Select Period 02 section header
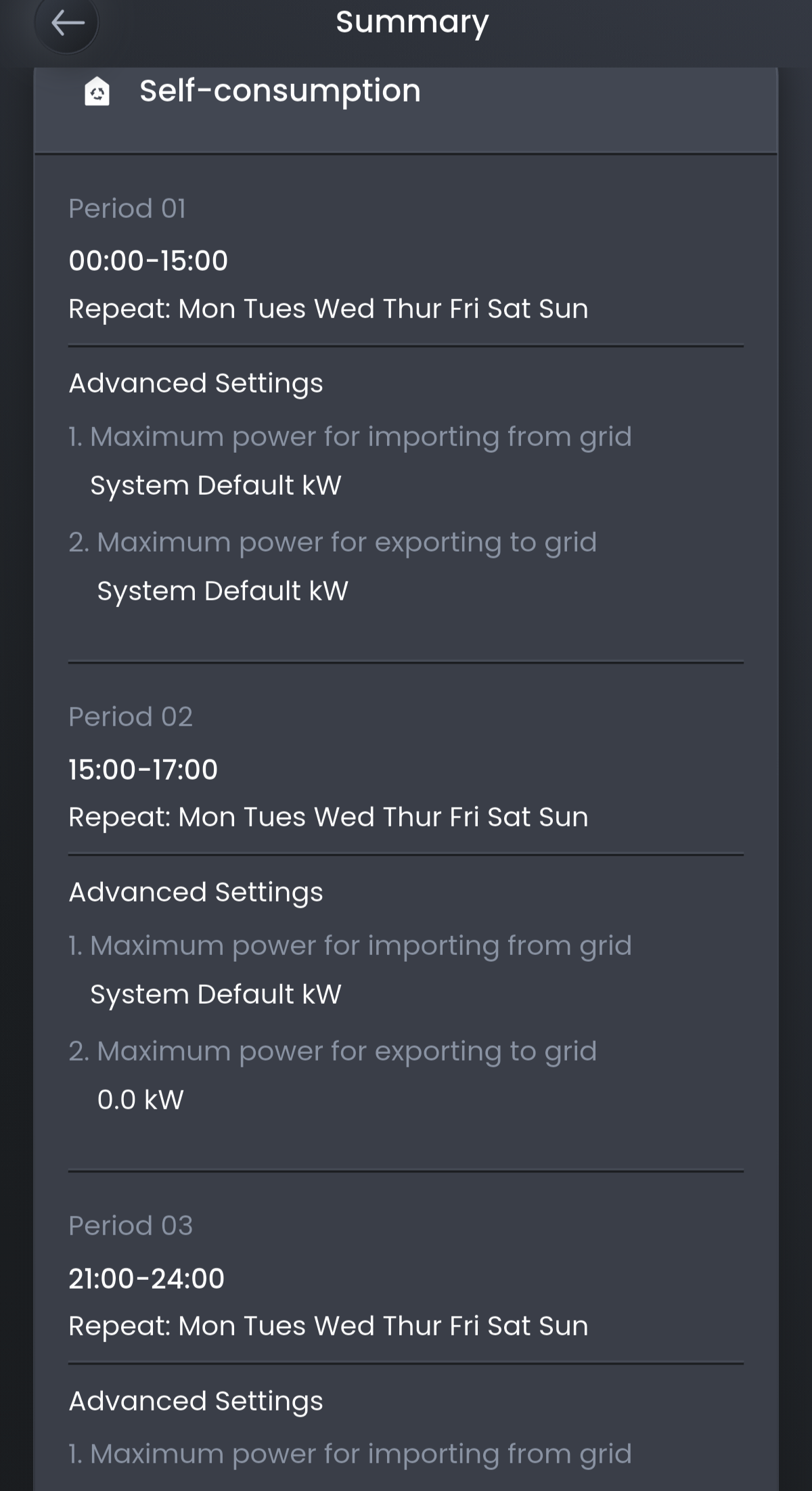This screenshot has height=1491, width=812. (131, 716)
